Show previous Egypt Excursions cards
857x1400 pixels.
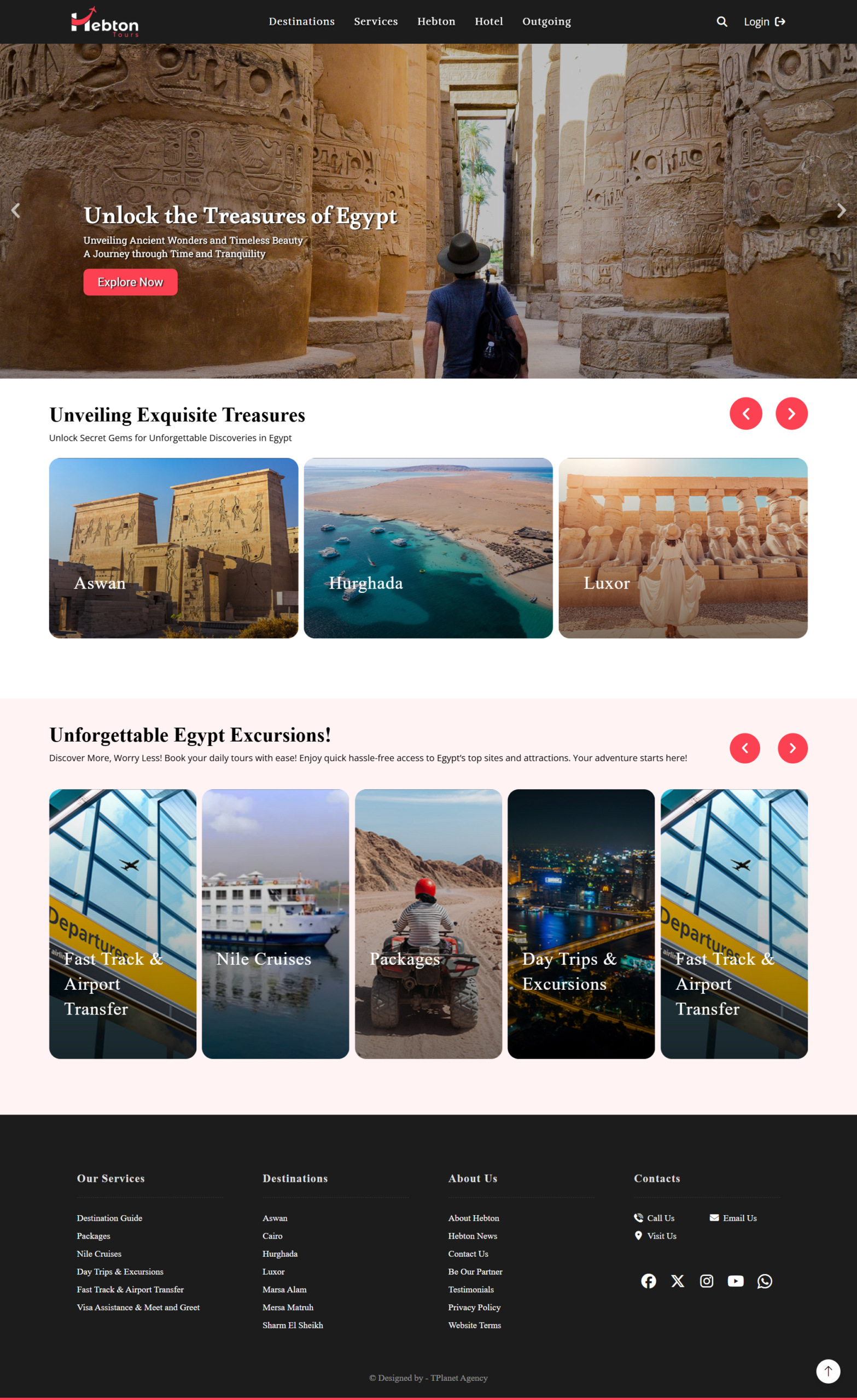744,748
